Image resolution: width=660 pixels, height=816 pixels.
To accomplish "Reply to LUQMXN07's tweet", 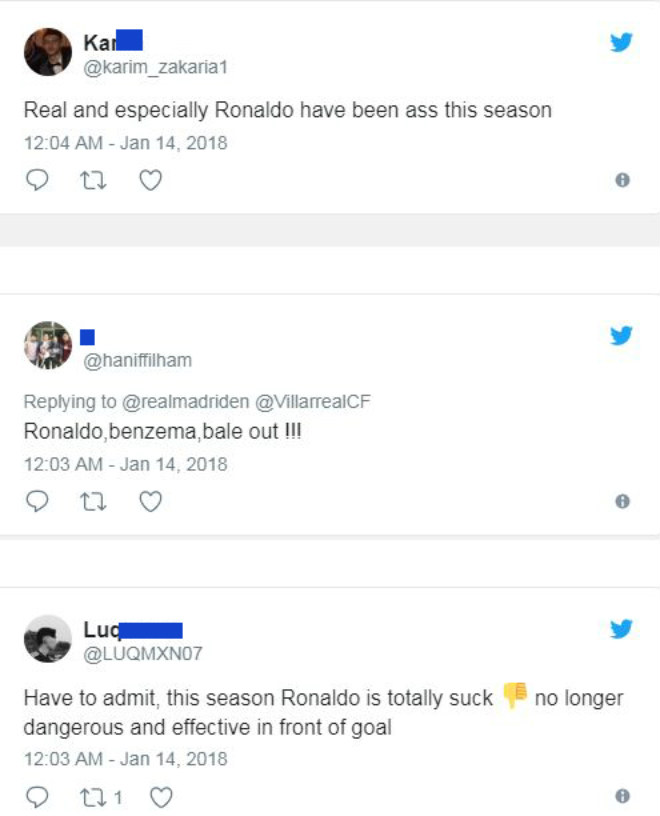I will (37, 797).
